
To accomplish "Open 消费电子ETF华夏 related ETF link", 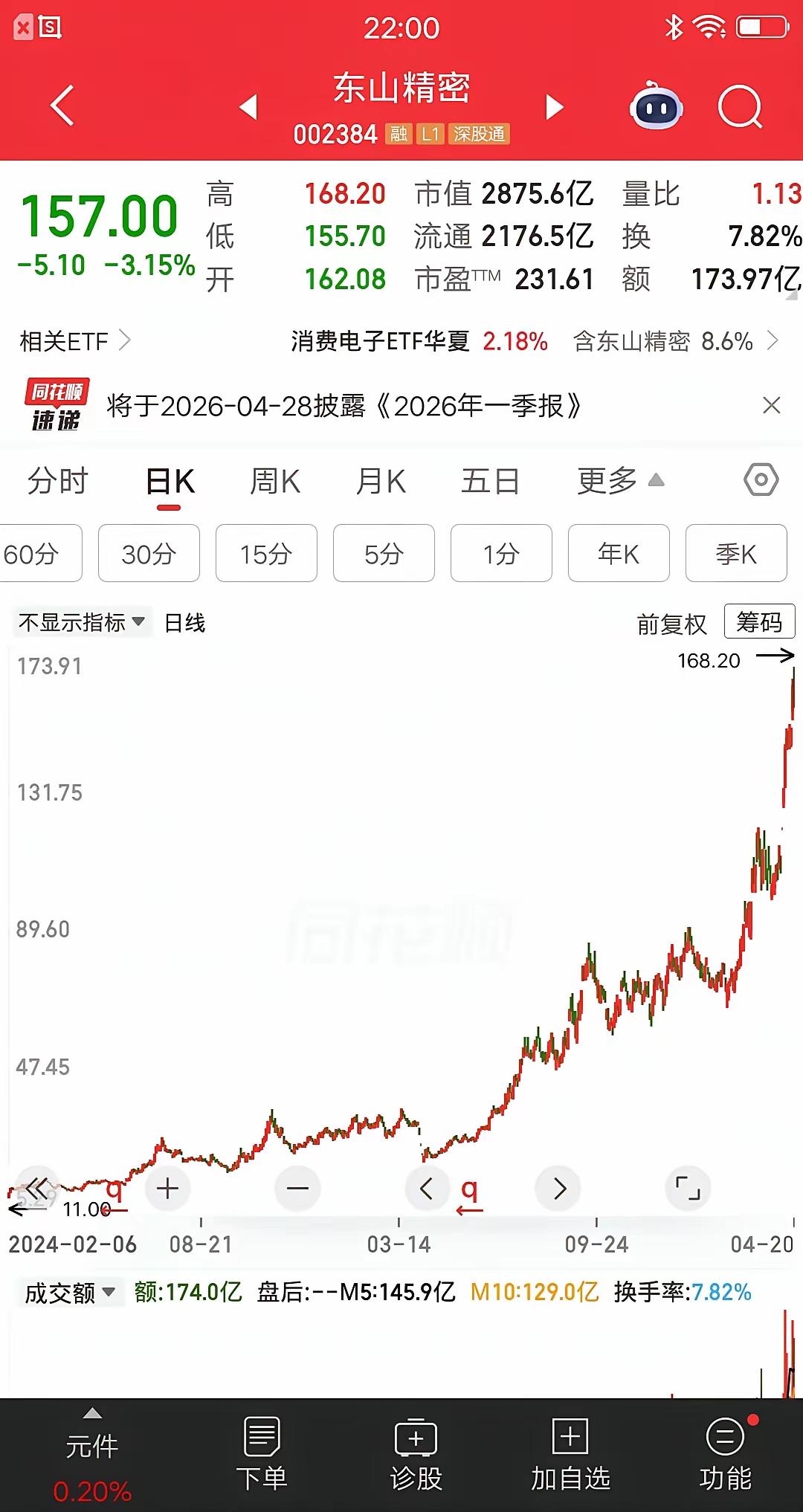I will click(378, 342).
